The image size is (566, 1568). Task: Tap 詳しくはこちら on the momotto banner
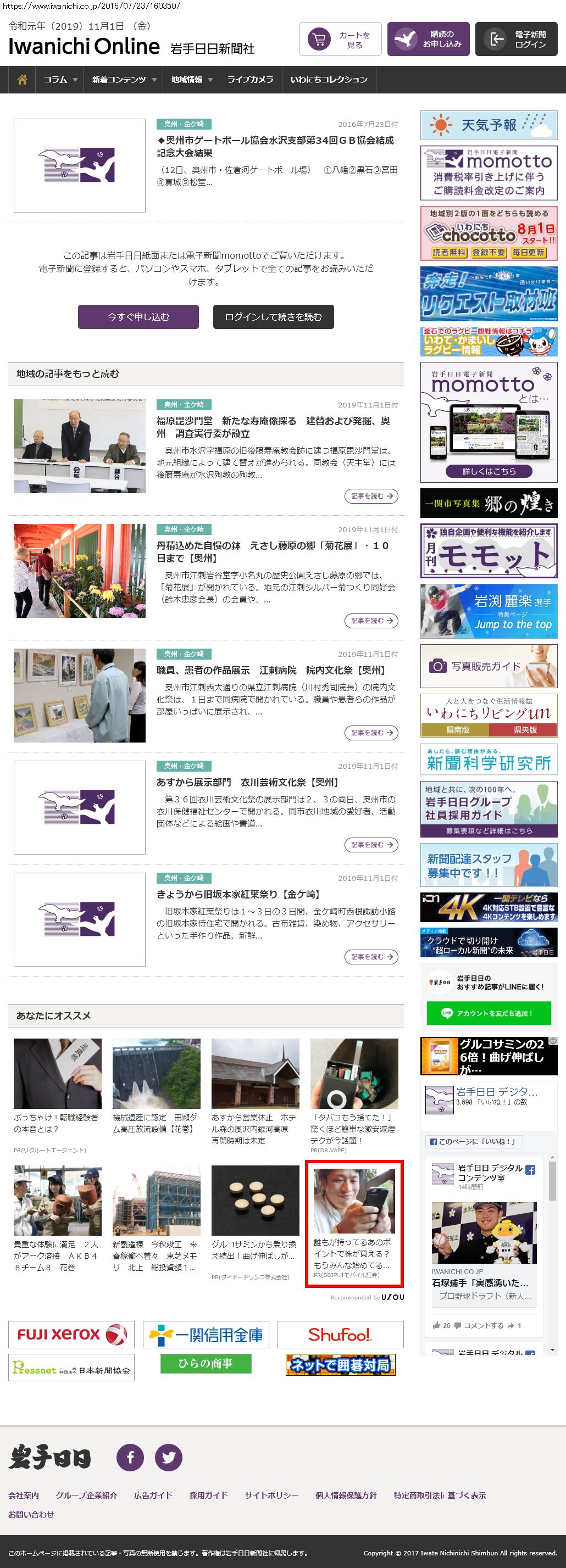489,471
